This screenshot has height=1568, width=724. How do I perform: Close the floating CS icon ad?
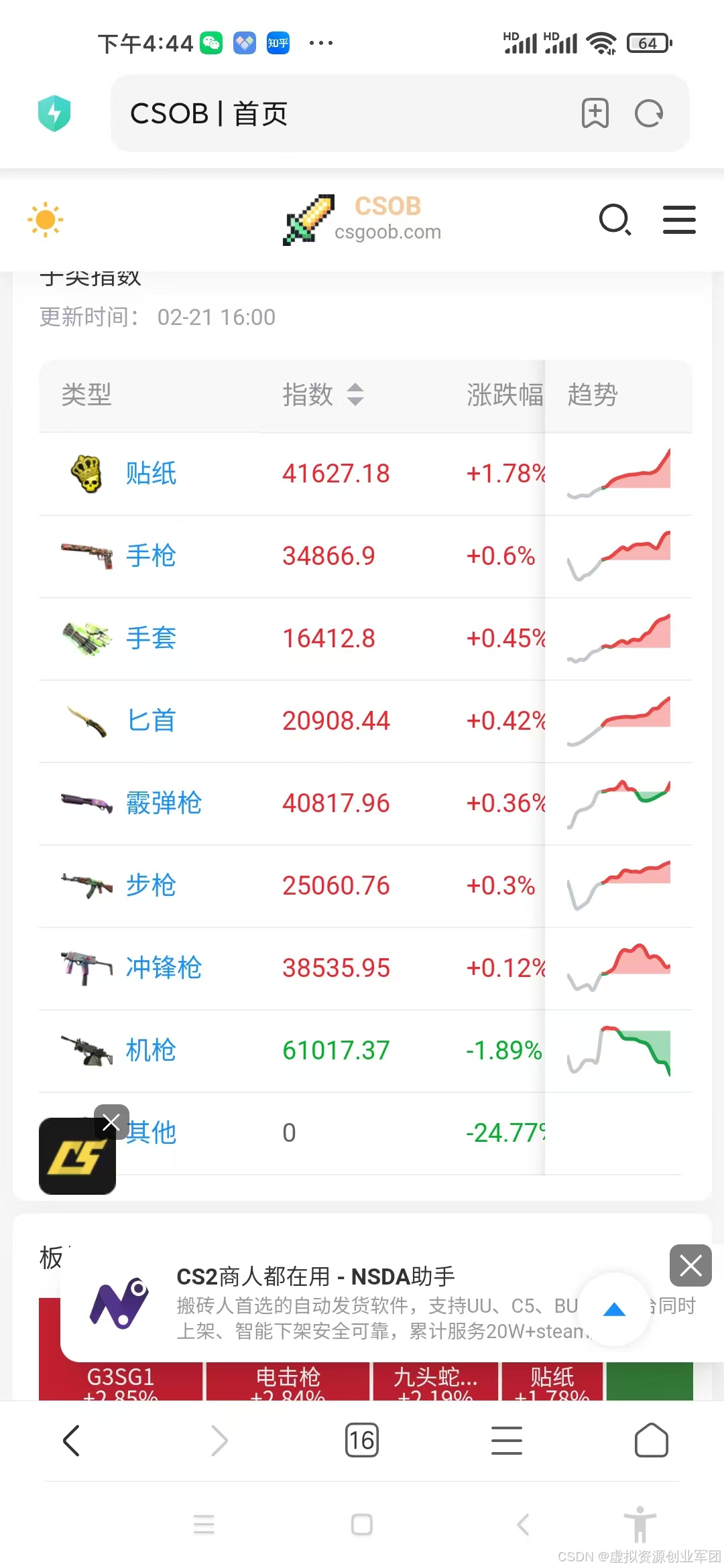tap(111, 1122)
